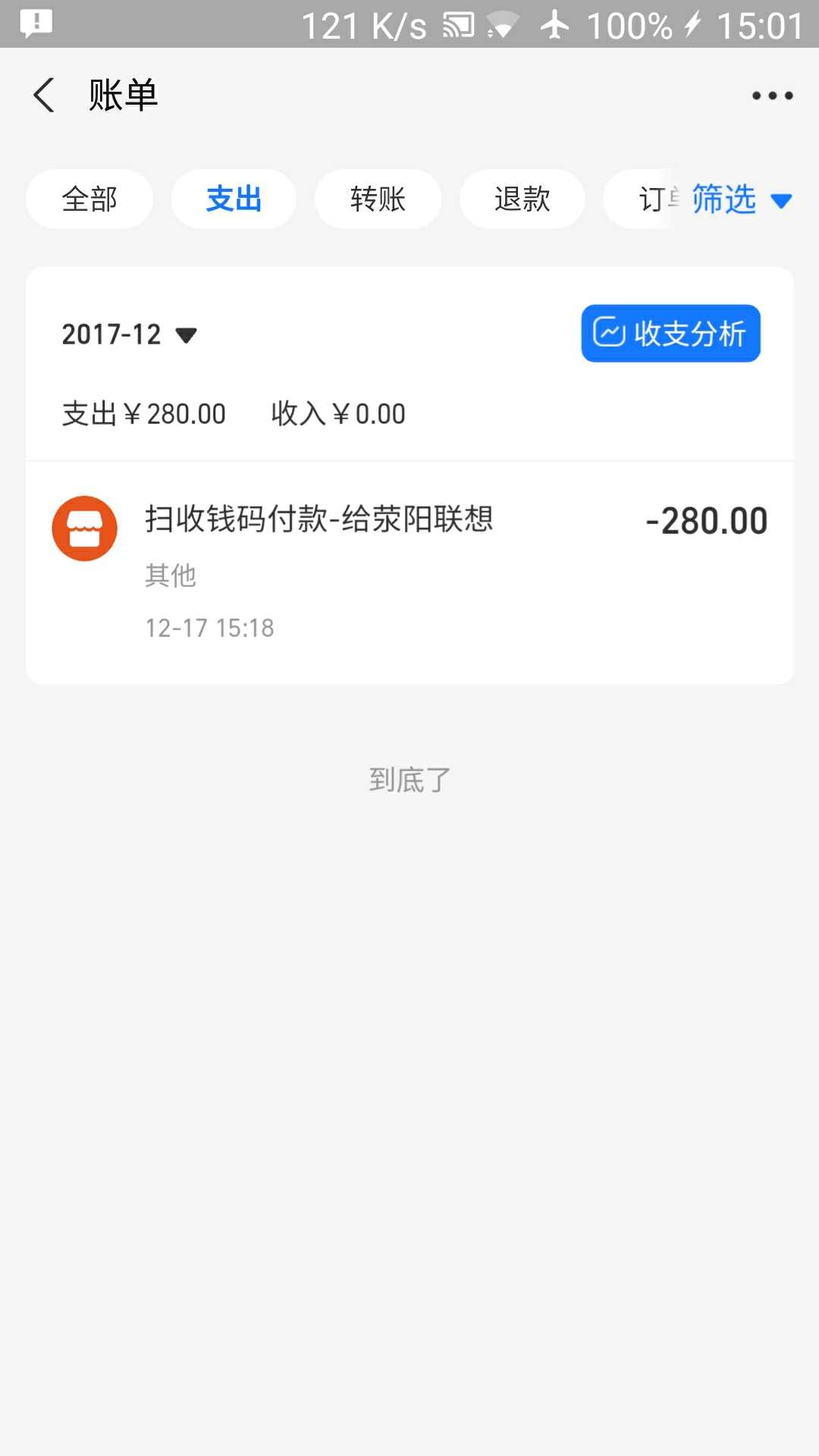The image size is (819, 1456).
Task: Go back from the 账单 page
Action: (x=44, y=96)
